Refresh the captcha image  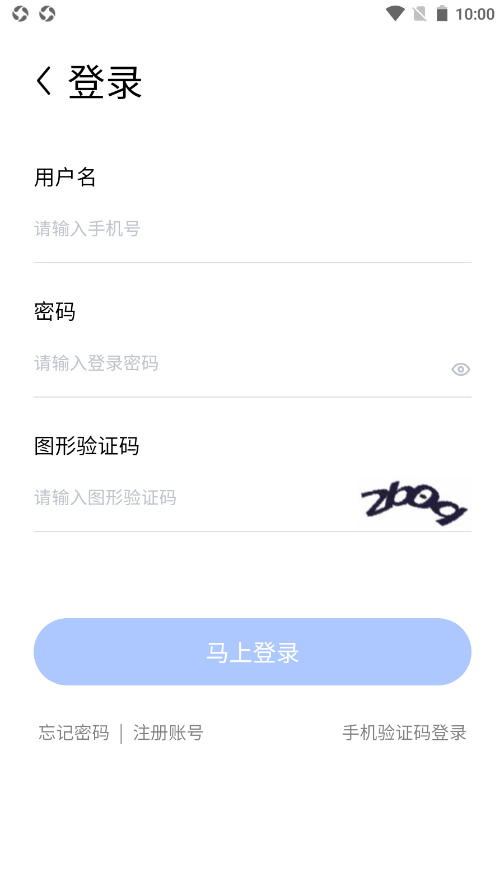click(414, 503)
